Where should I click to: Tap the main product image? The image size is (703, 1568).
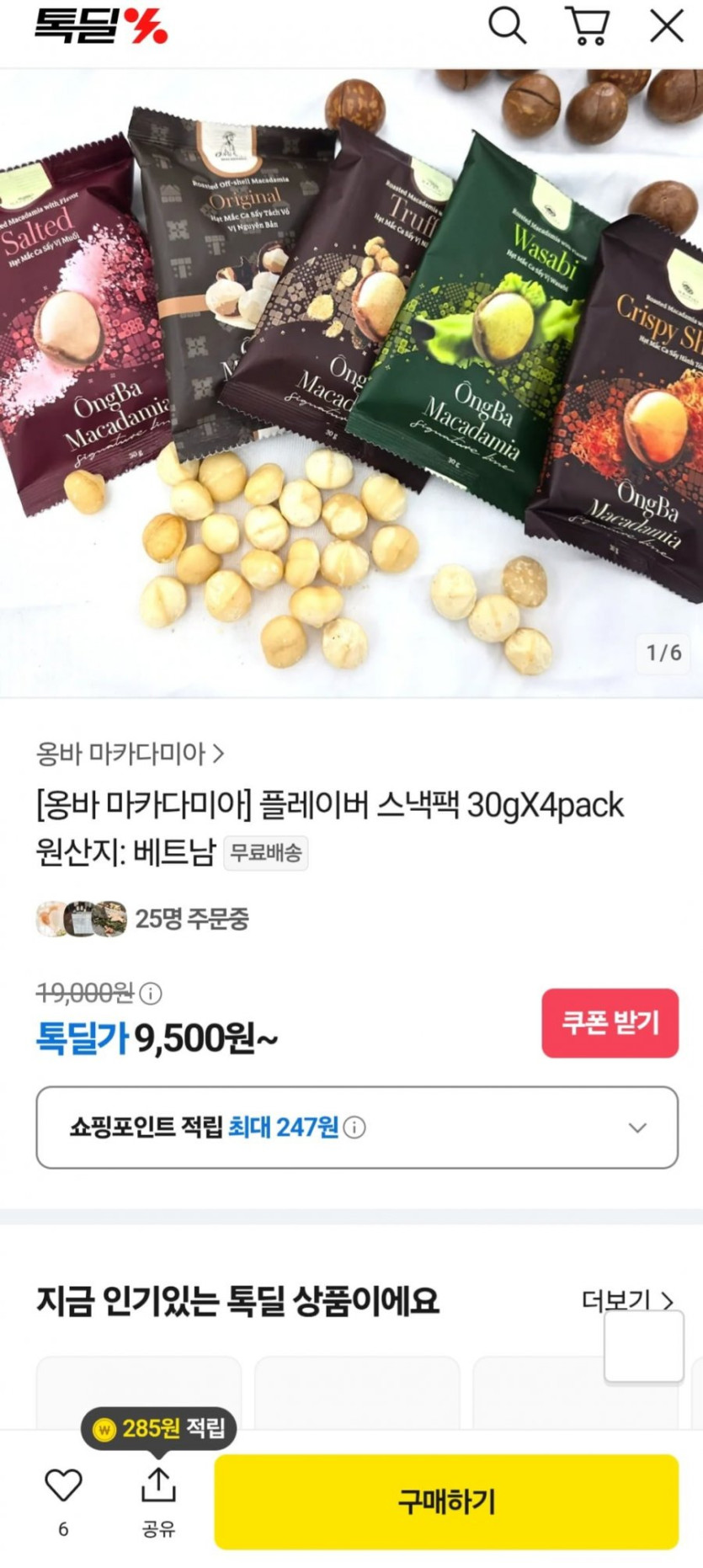351,383
